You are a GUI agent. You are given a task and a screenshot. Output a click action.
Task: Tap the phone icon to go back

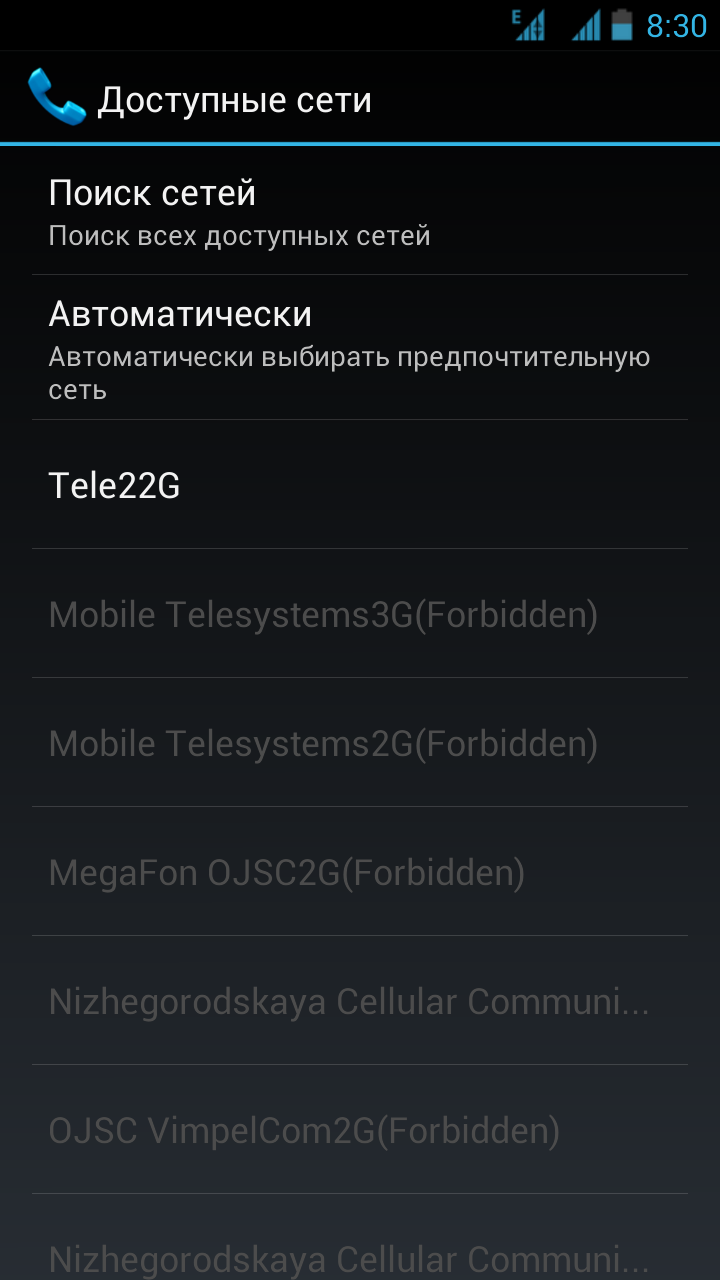click(56, 98)
